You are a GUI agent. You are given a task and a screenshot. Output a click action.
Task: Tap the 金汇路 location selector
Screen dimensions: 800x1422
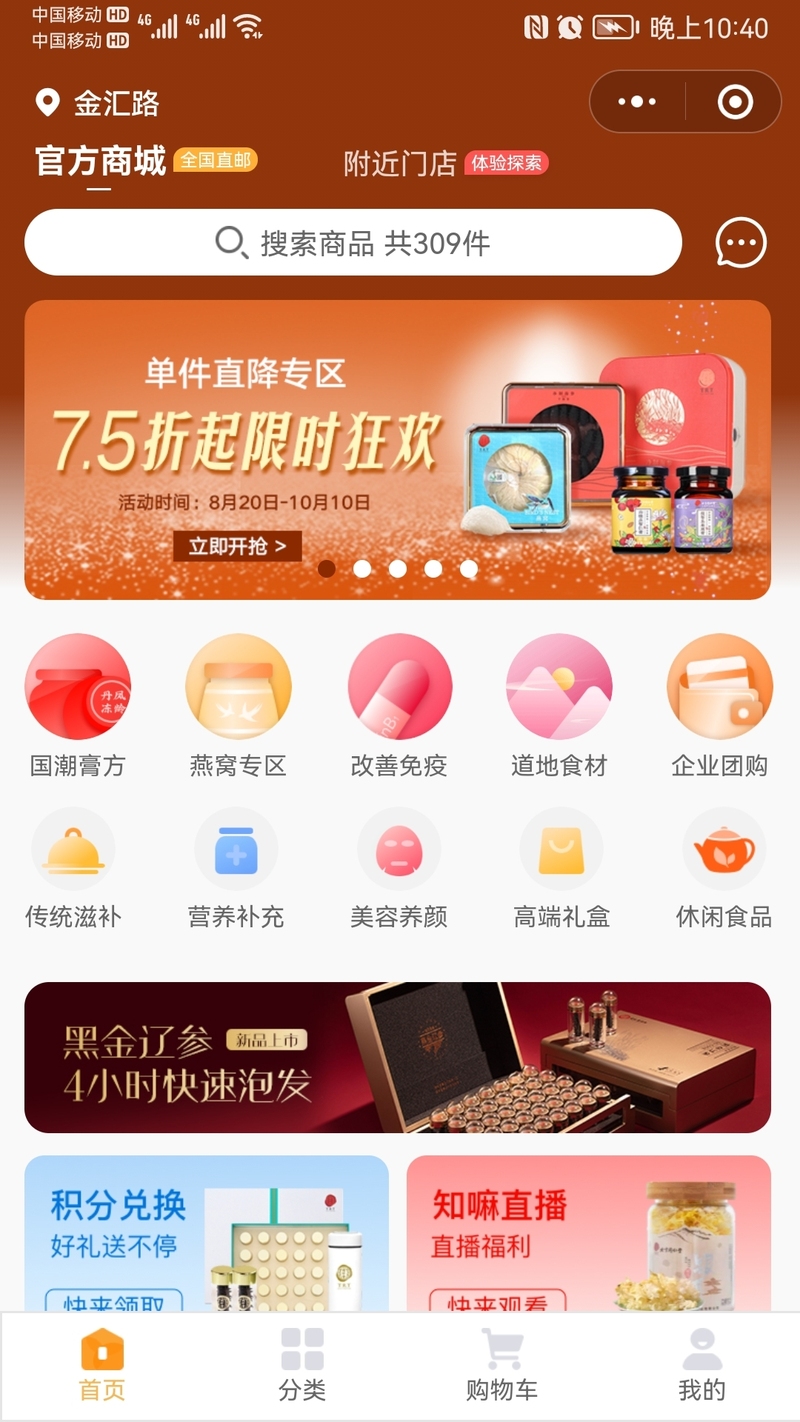[98, 103]
